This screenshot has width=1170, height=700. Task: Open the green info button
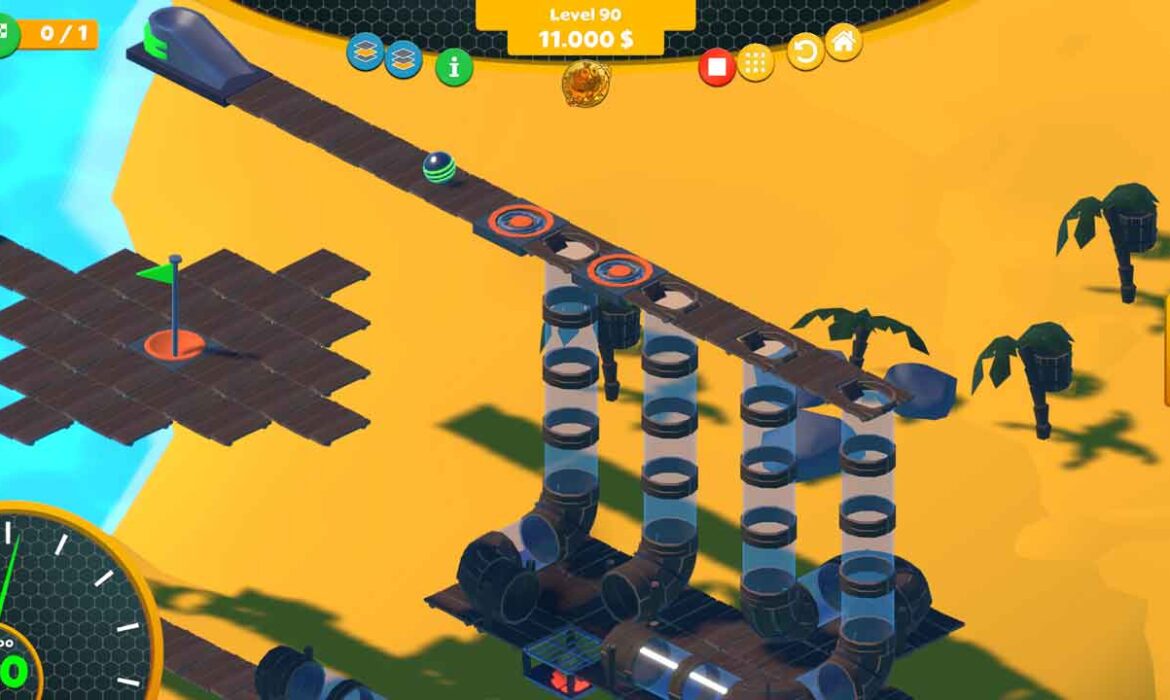(454, 67)
